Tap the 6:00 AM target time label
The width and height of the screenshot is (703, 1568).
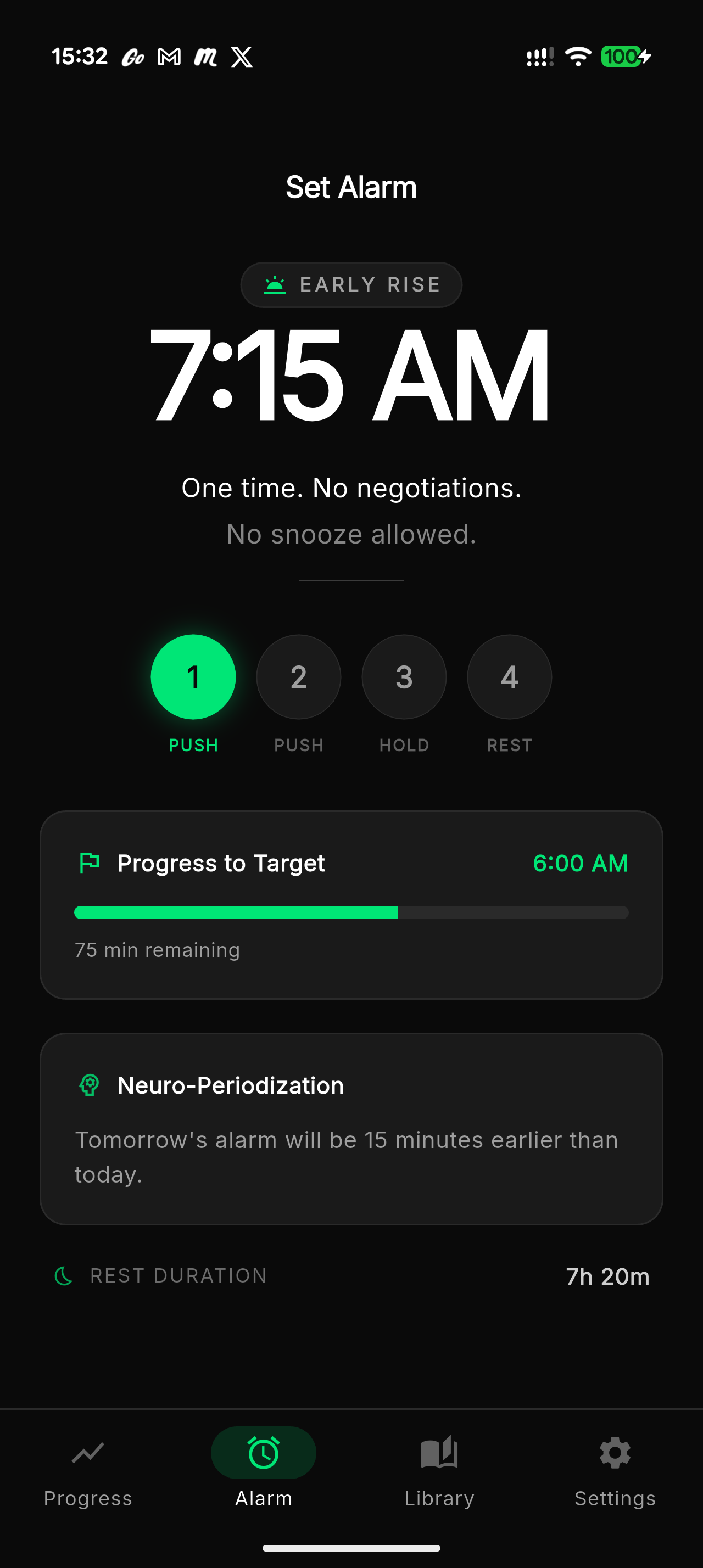[581, 862]
